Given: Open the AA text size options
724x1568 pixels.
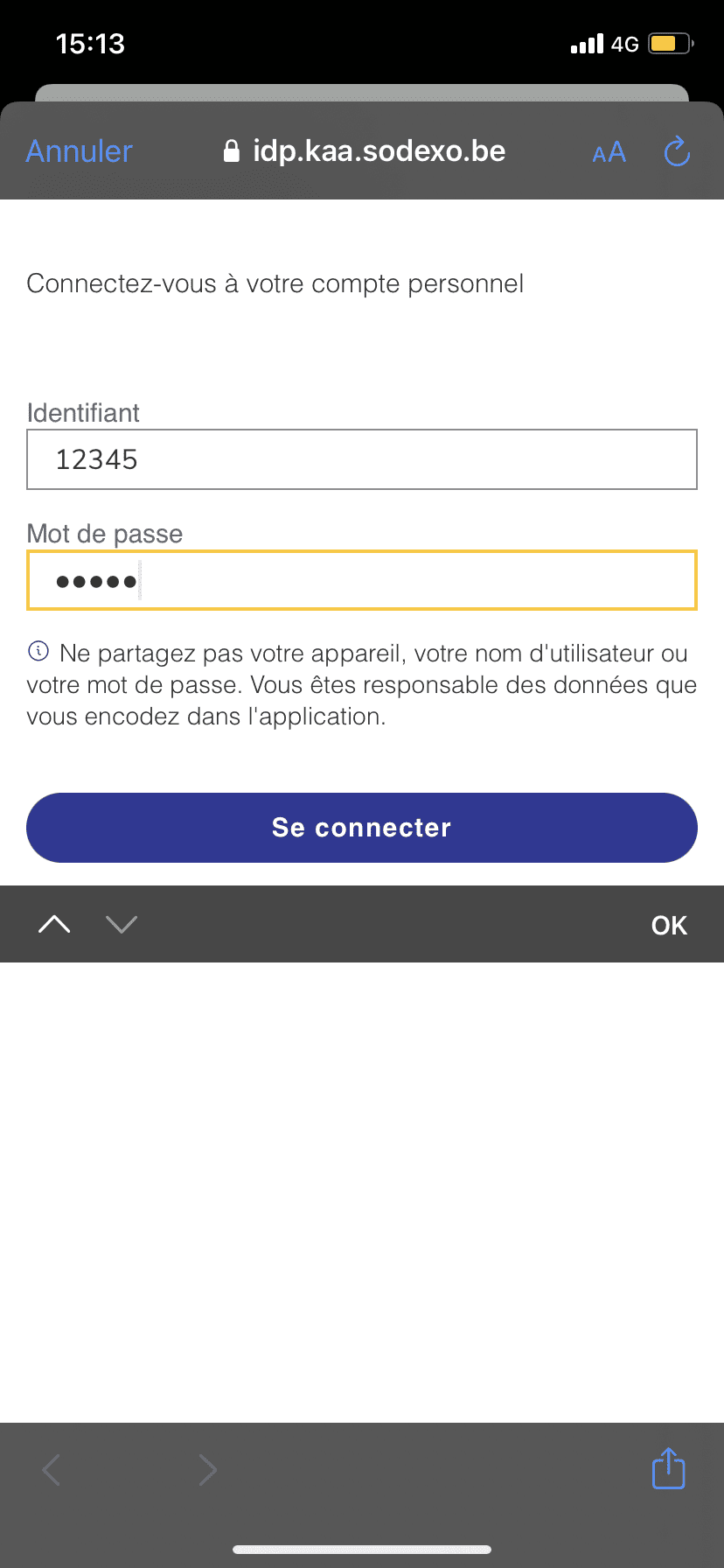Looking at the screenshot, I should (609, 152).
